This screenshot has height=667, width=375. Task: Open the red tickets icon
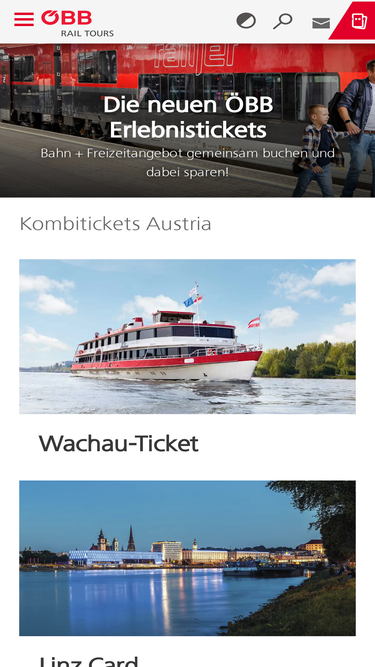coord(358,20)
